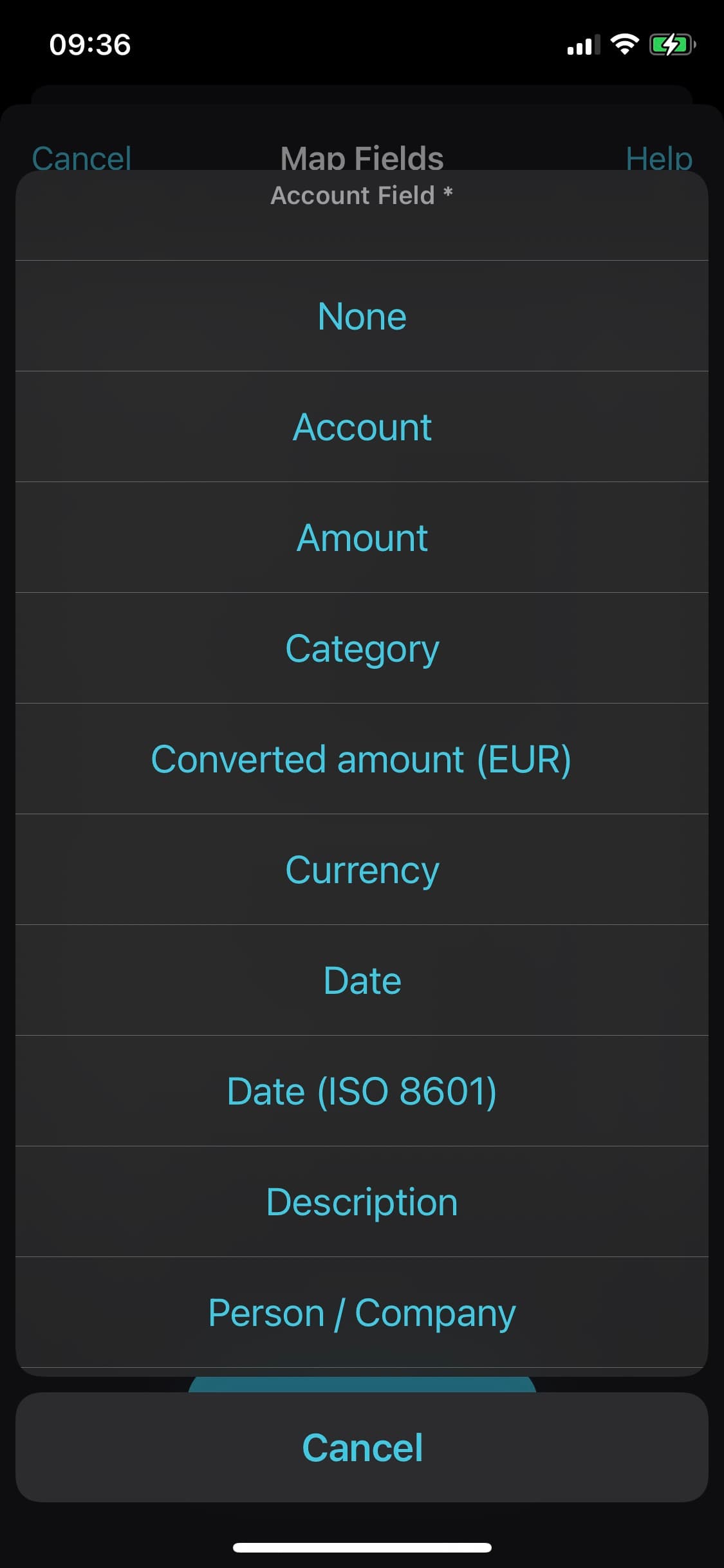This screenshot has height=1568, width=724.
Task: Pick Amount from the field list
Action: click(x=362, y=537)
